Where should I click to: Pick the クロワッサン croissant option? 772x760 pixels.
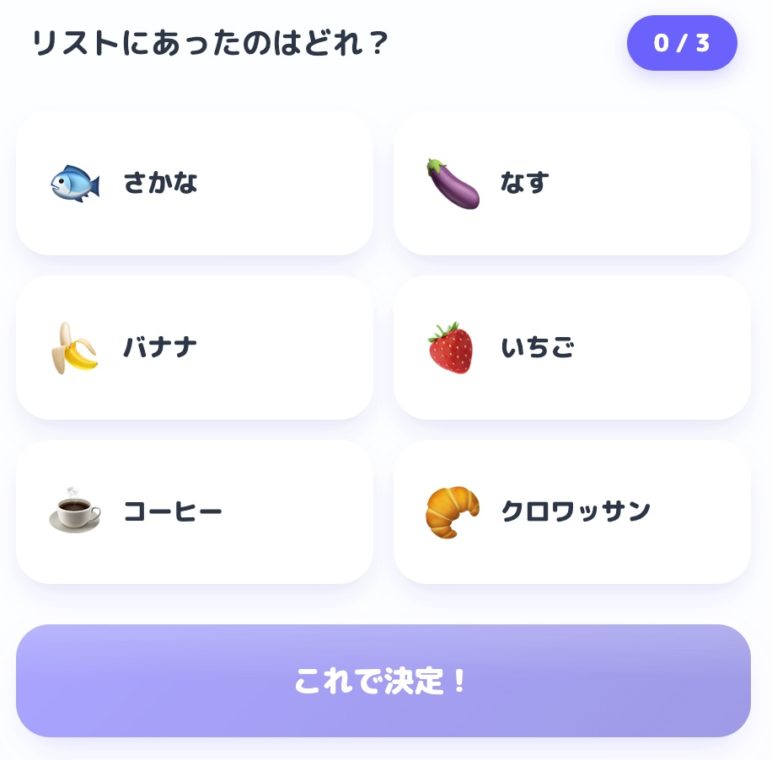(x=571, y=512)
